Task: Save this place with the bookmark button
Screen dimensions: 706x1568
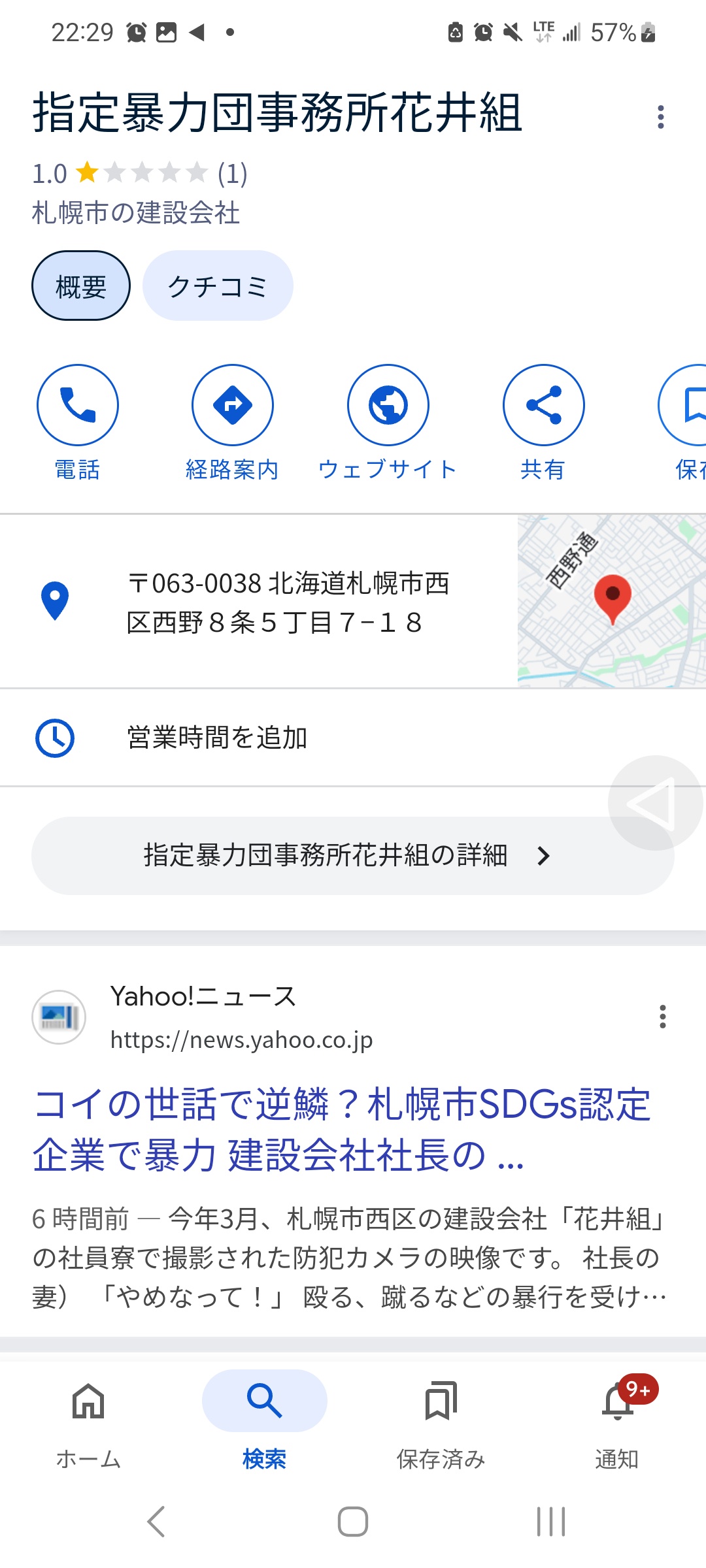Action: tap(684, 421)
